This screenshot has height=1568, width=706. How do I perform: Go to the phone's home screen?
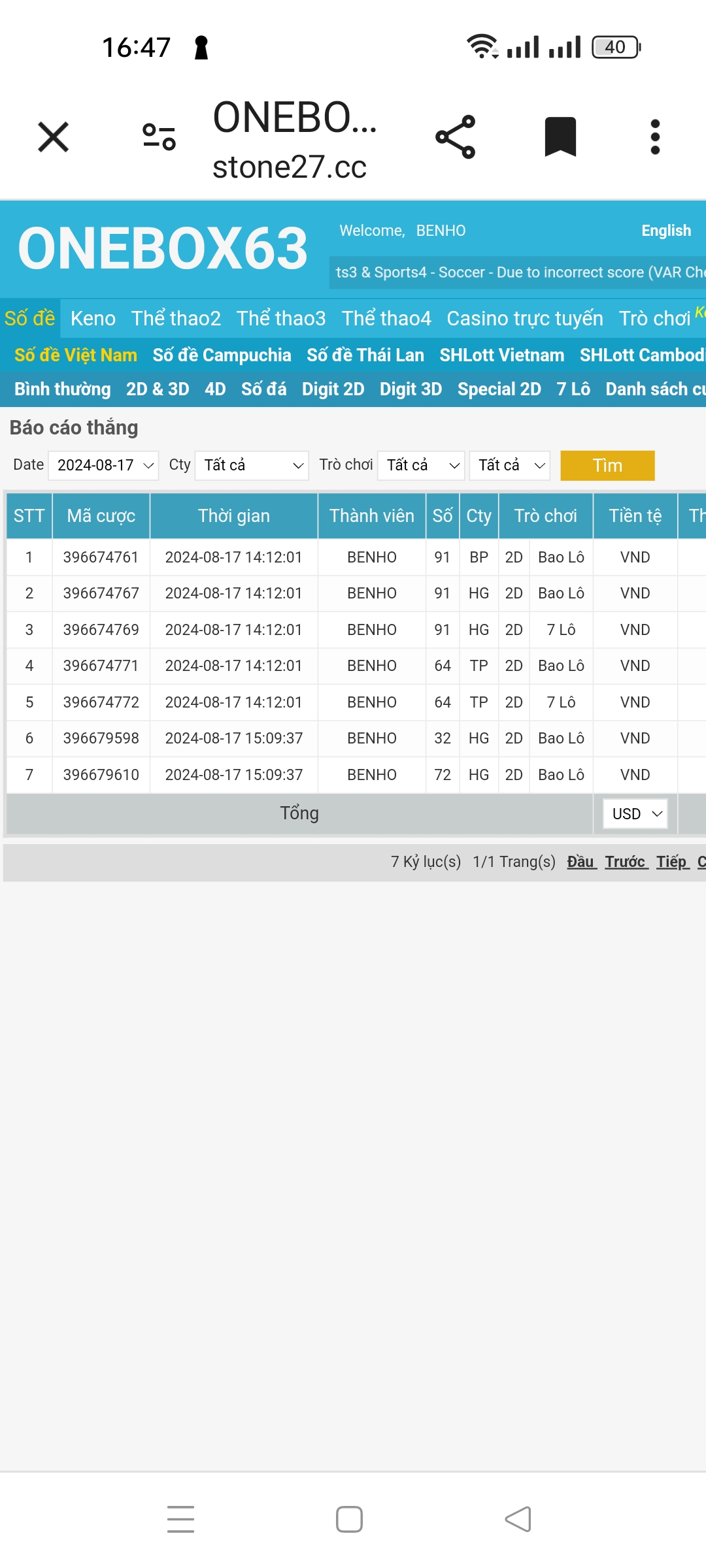[x=349, y=1519]
